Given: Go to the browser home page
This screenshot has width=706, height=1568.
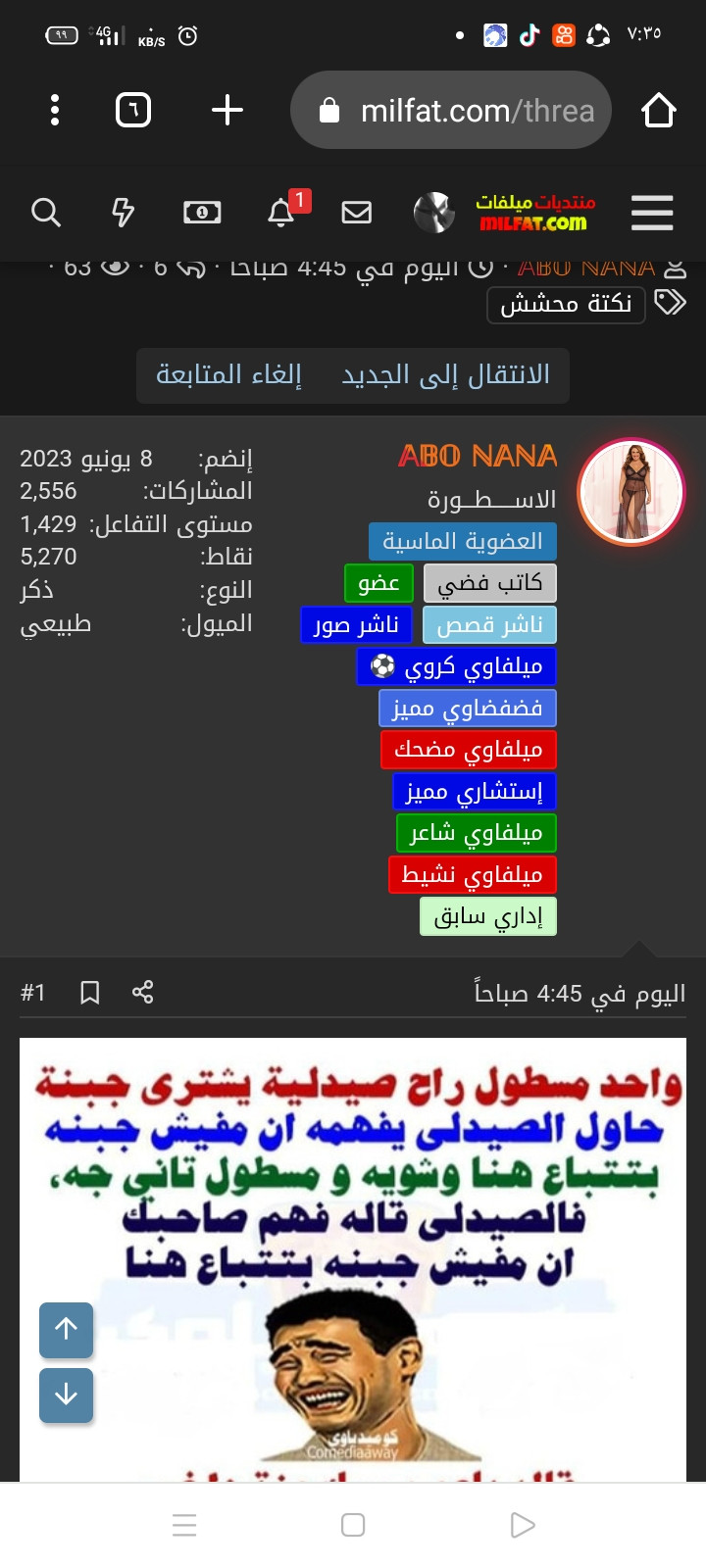Looking at the screenshot, I should [659, 110].
